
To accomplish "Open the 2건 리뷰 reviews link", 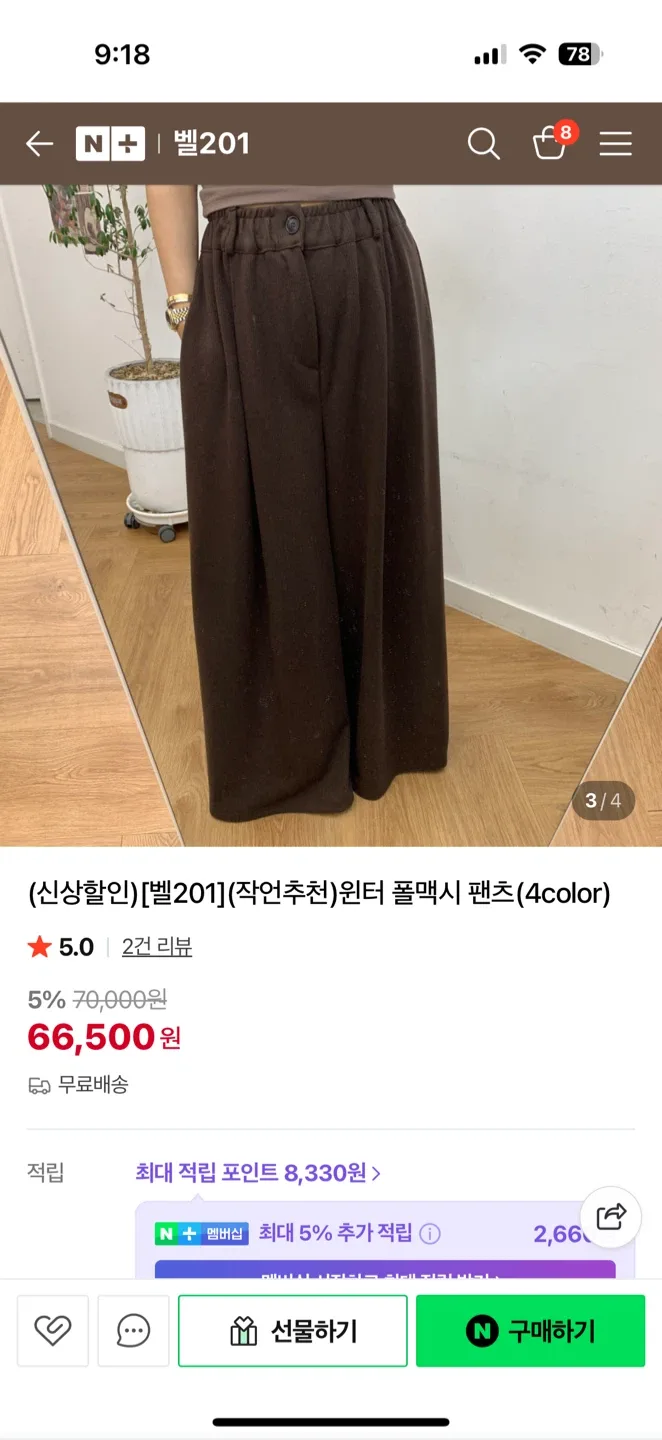I will click(157, 947).
